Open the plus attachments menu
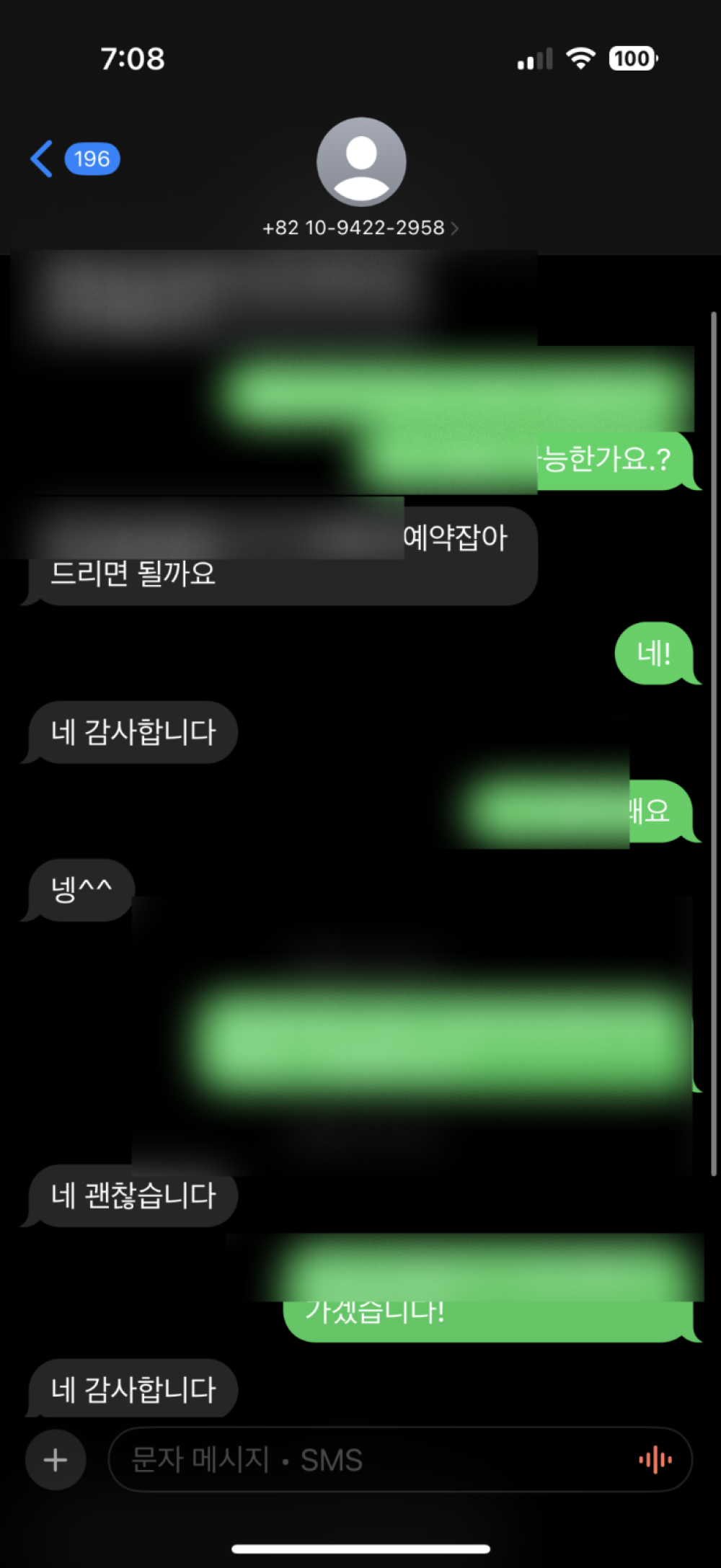721x1568 pixels. coord(56,1460)
